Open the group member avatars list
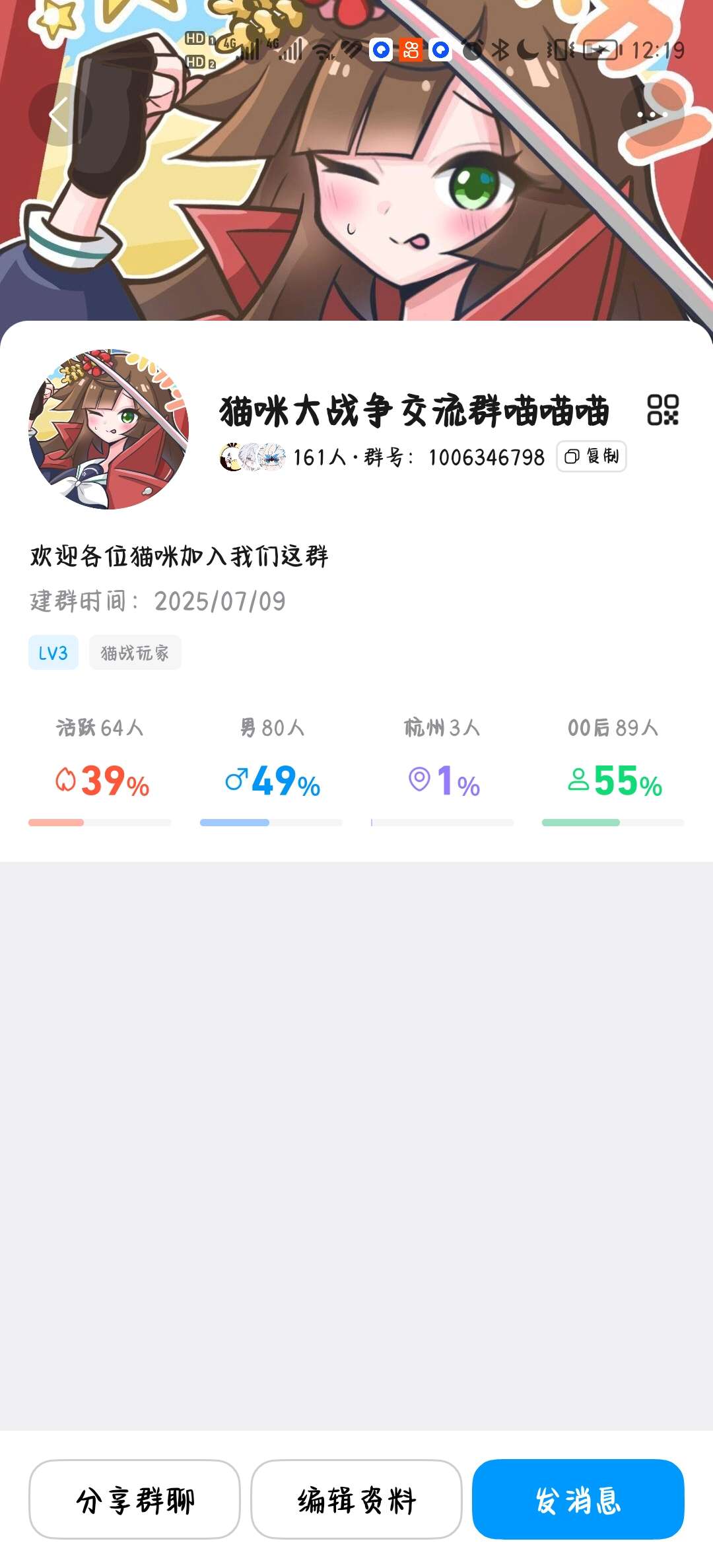The image size is (713, 1568). 252,457
